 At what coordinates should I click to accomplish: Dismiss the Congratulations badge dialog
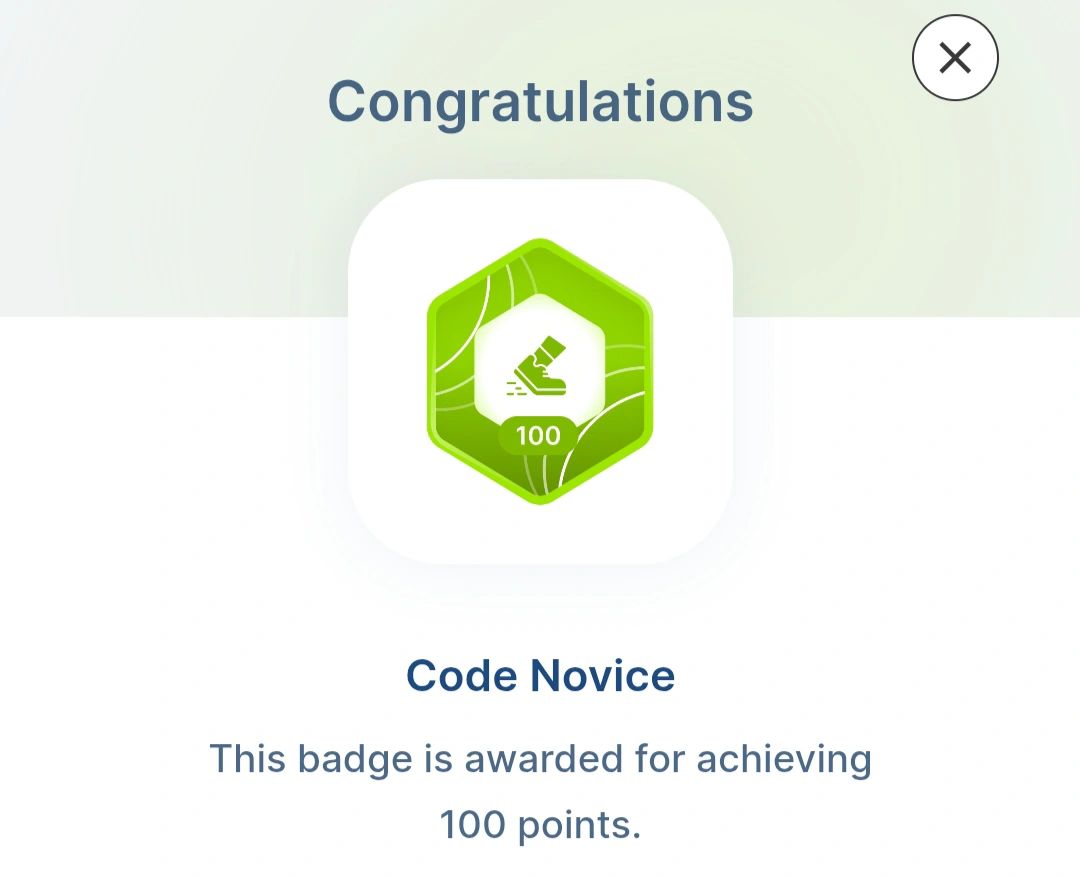click(x=955, y=58)
